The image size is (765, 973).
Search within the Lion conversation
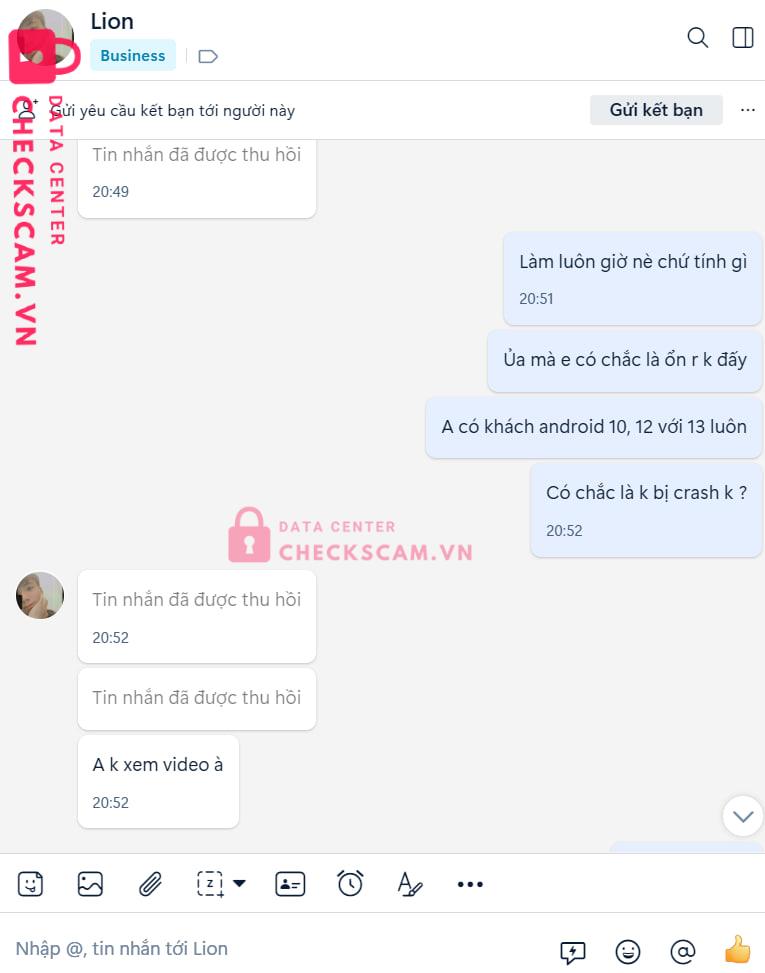697,38
